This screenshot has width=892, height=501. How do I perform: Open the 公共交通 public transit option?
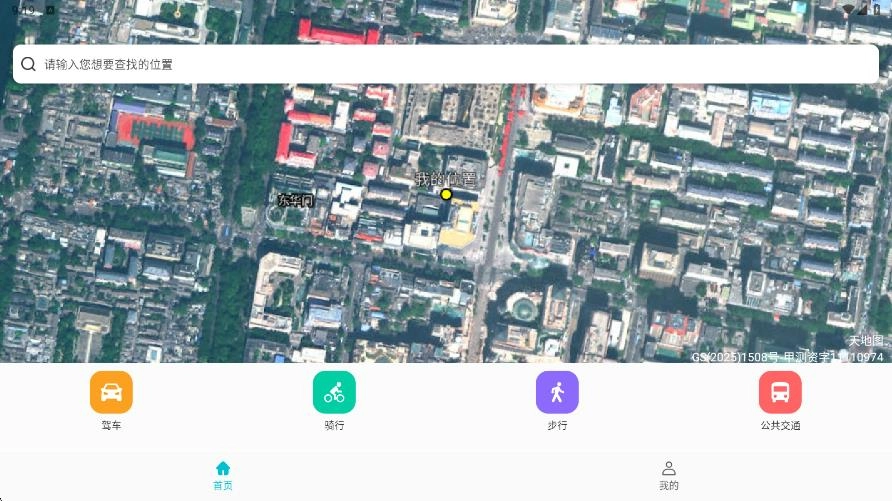(x=780, y=392)
